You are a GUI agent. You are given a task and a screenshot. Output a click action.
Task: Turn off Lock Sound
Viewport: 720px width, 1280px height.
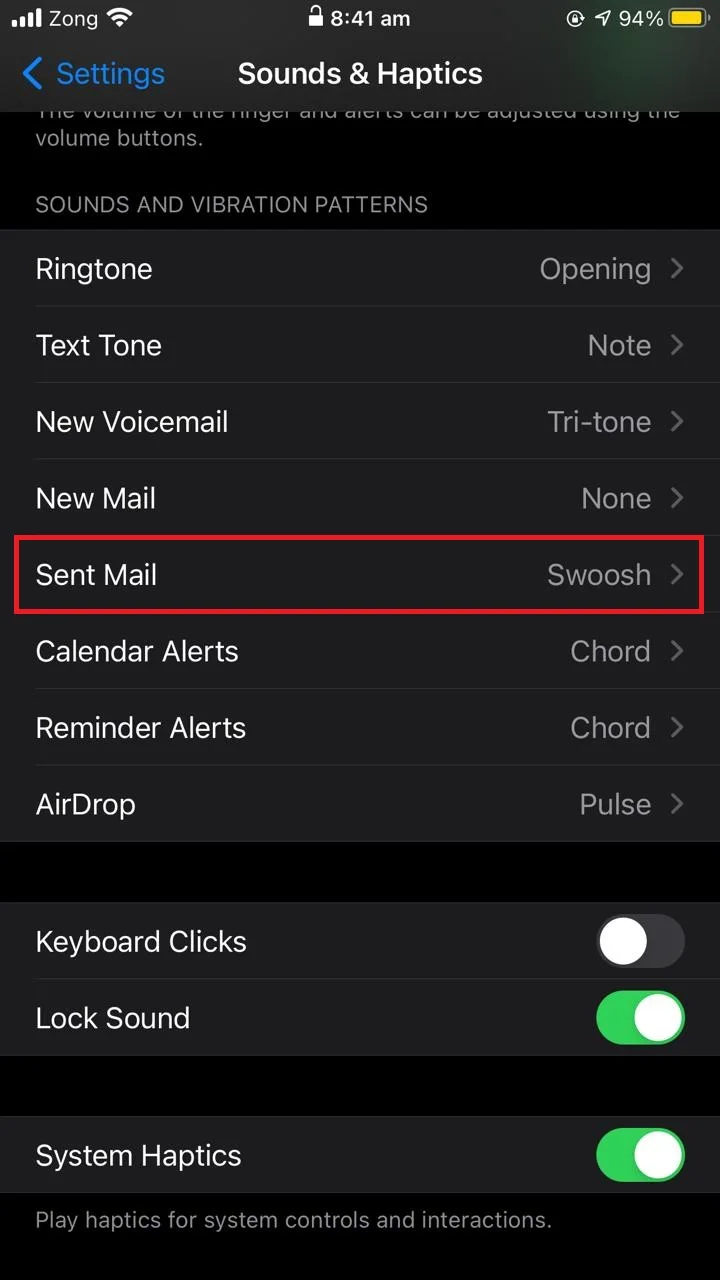click(x=640, y=1018)
